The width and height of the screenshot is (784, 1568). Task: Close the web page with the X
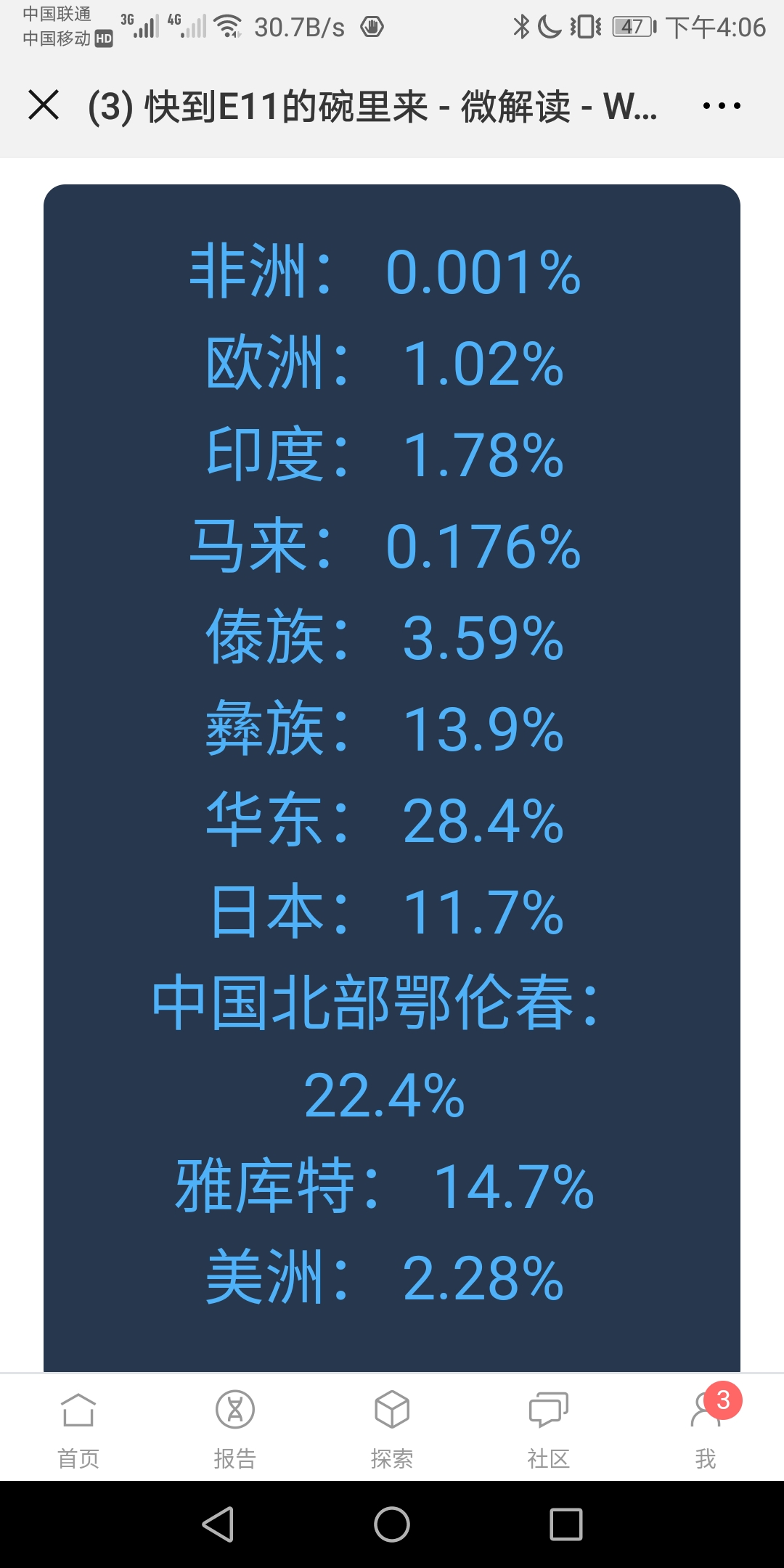click(x=44, y=105)
